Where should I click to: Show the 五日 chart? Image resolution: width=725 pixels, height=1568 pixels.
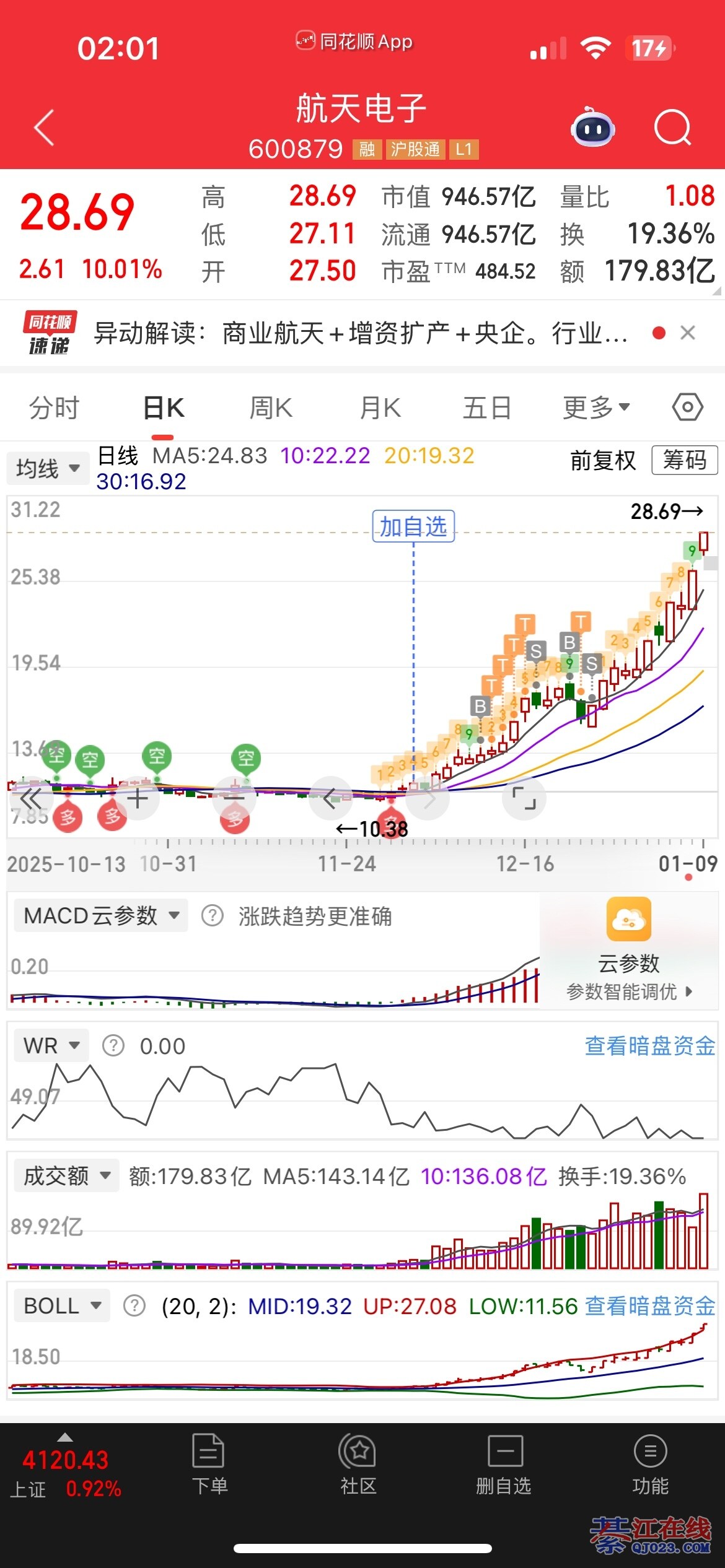487,409
